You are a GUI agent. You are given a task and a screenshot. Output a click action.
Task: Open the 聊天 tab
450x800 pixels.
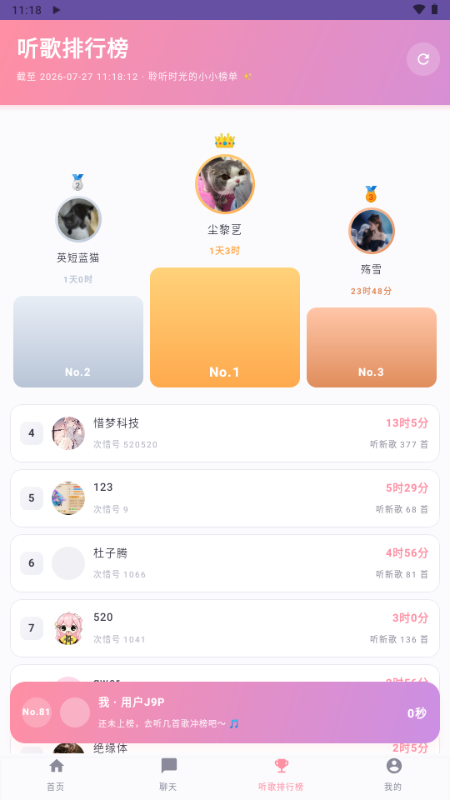coord(168,774)
